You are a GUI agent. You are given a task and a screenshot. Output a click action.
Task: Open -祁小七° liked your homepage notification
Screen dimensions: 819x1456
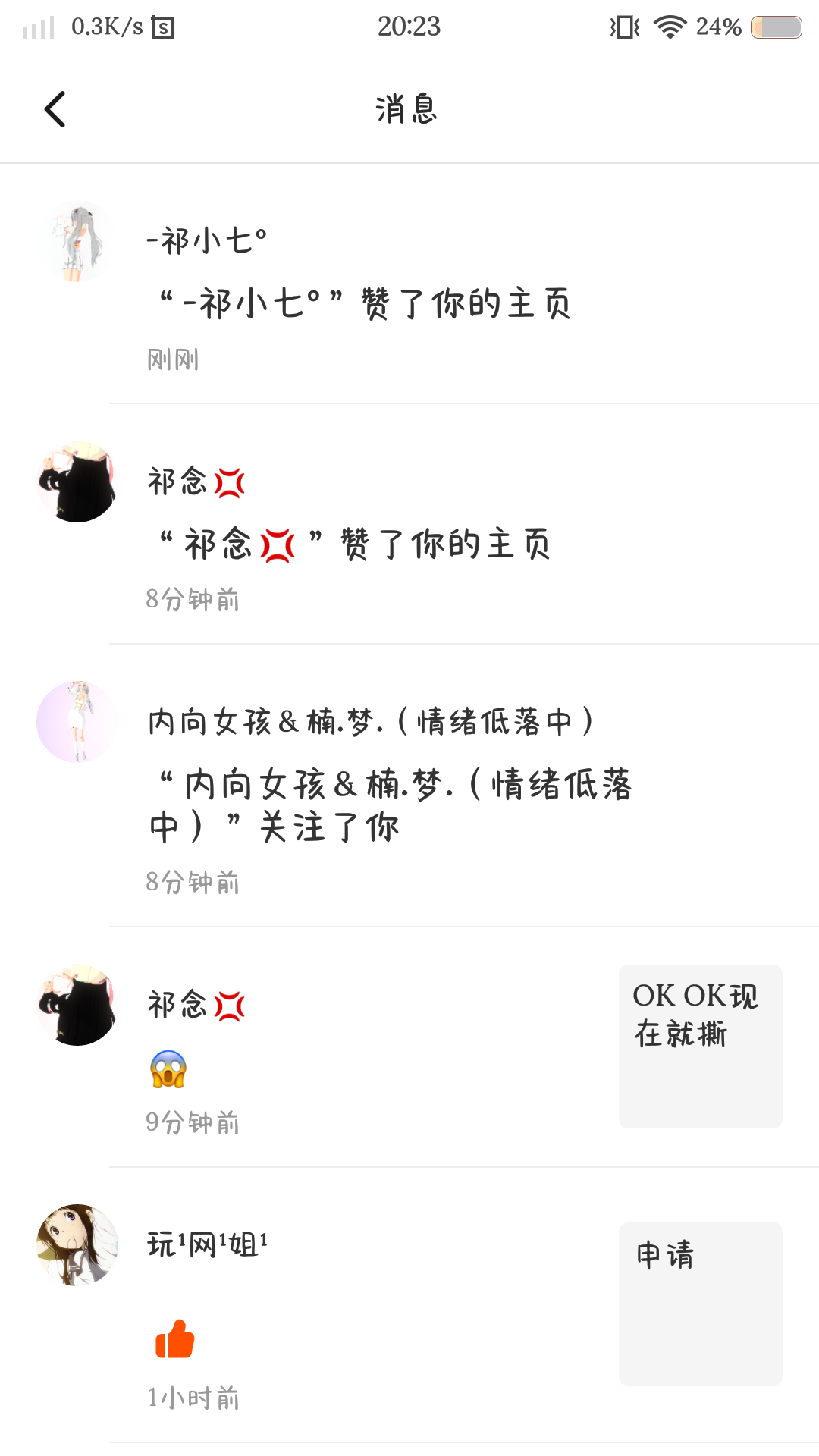[x=364, y=303]
